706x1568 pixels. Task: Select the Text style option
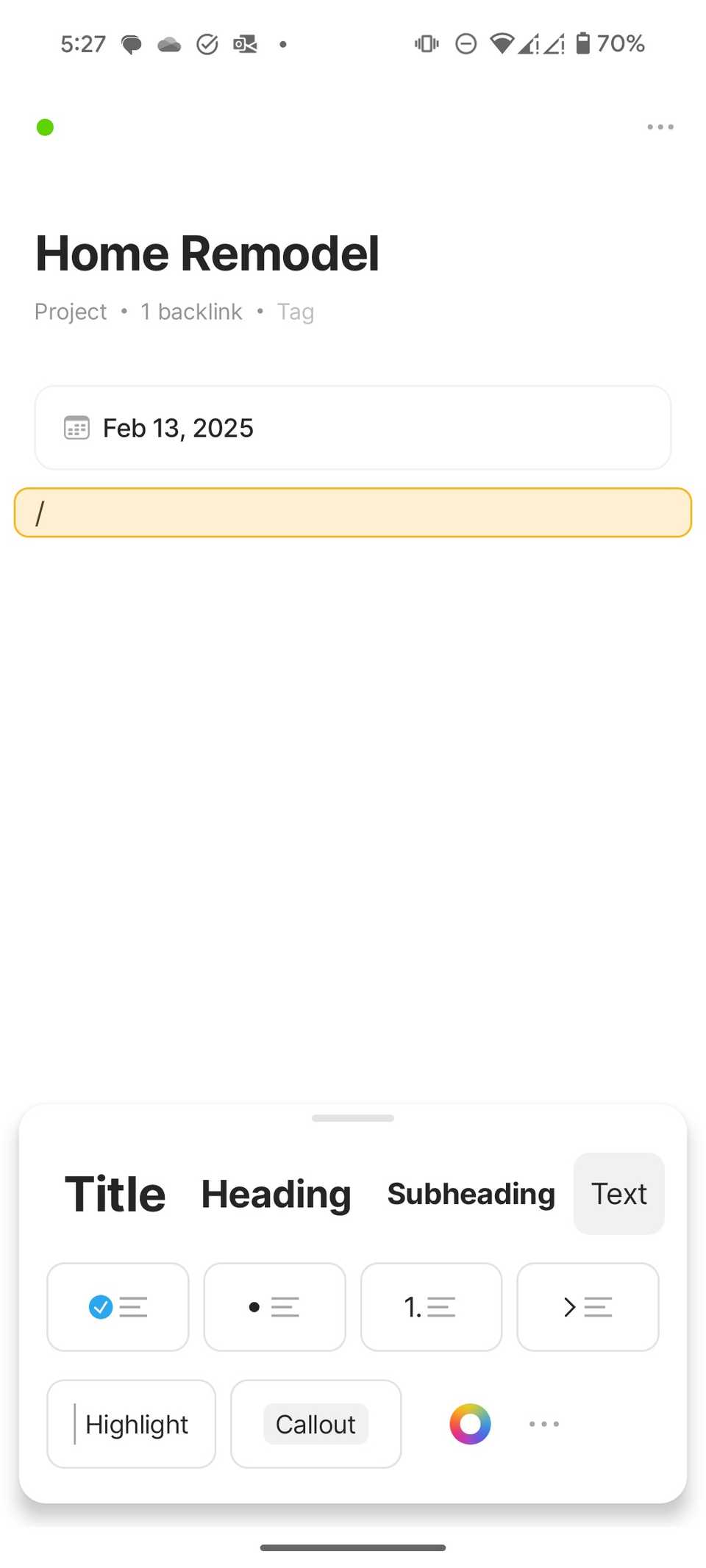(618, 1193)
